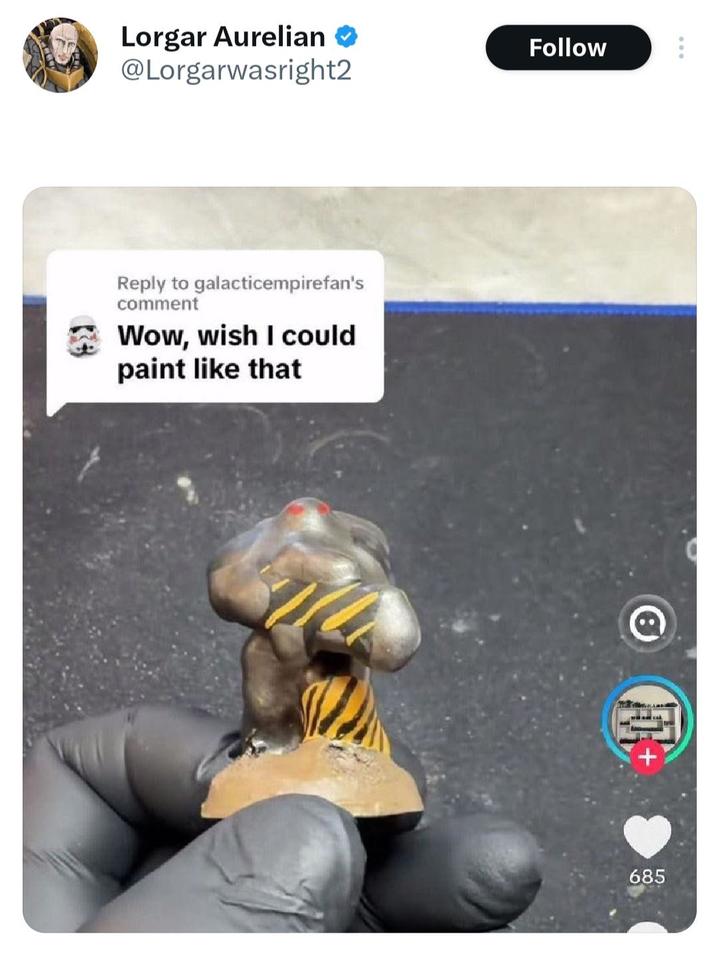716x954 pixels.
Task: Open the post's overflow menu
Action: tap(681, 48)
